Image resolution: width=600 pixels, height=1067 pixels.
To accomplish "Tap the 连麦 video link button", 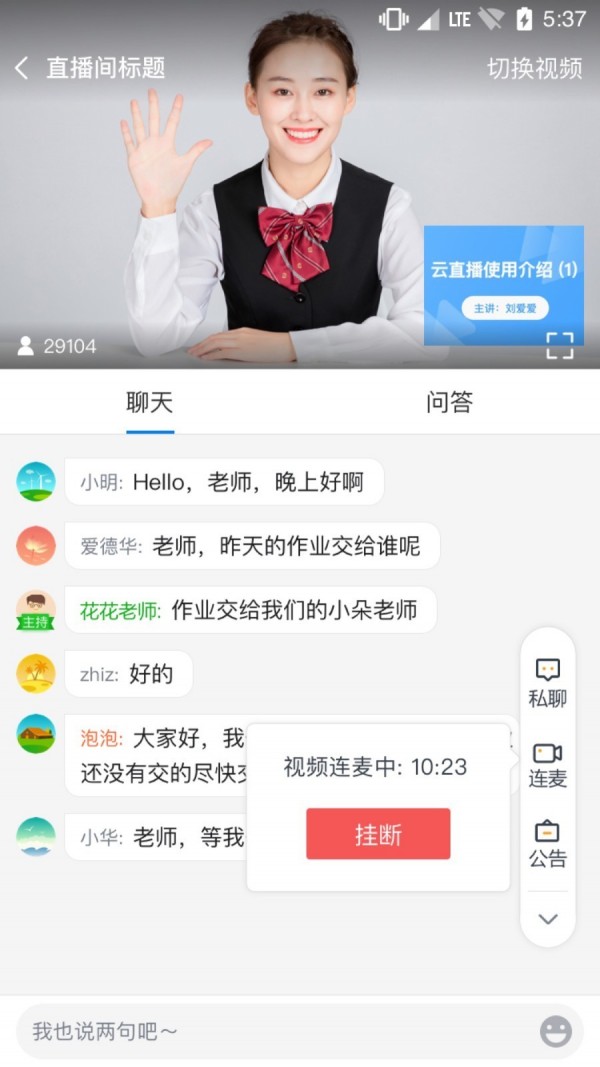I will [x=547, y=765].
